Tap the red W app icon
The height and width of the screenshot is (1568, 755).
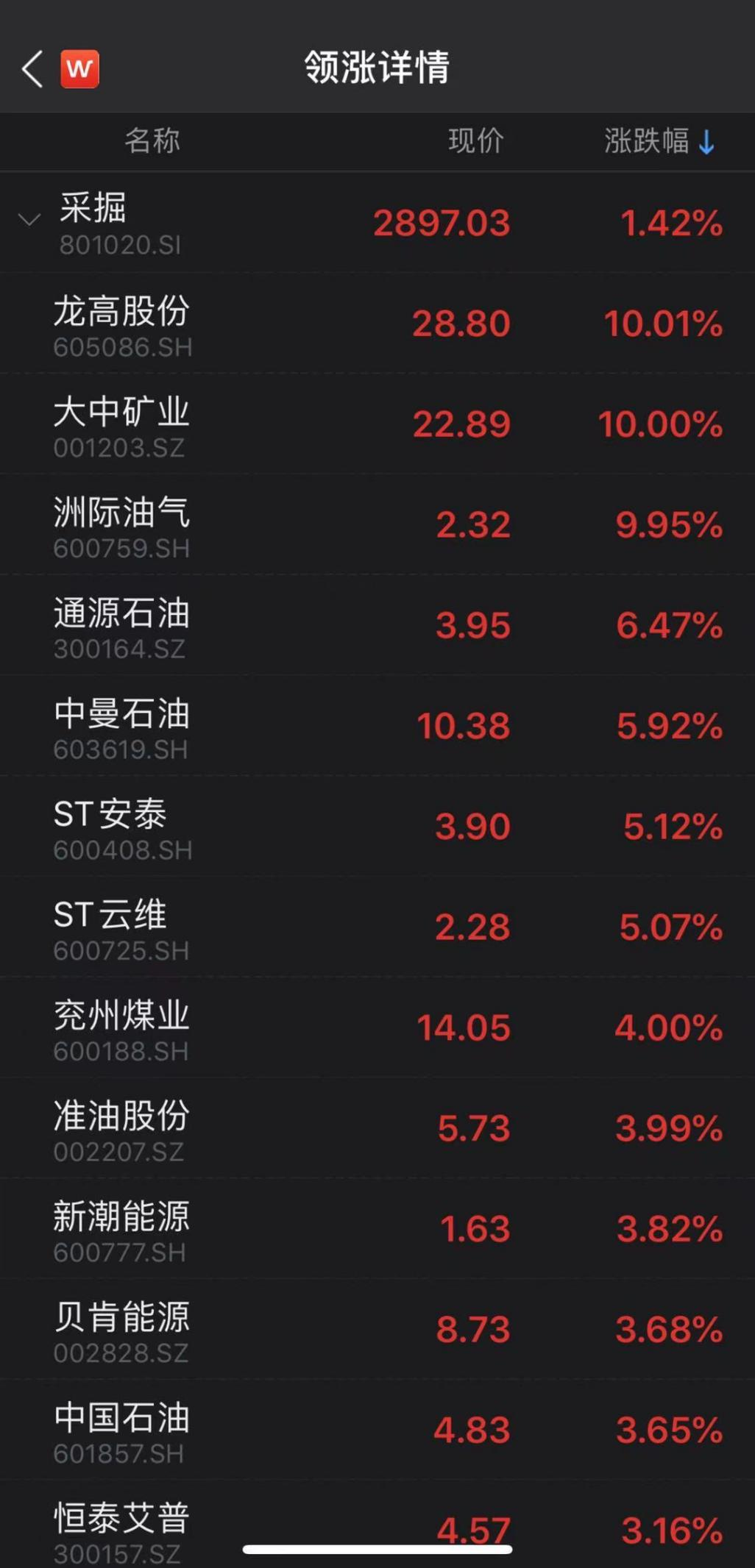click(79, 69)
